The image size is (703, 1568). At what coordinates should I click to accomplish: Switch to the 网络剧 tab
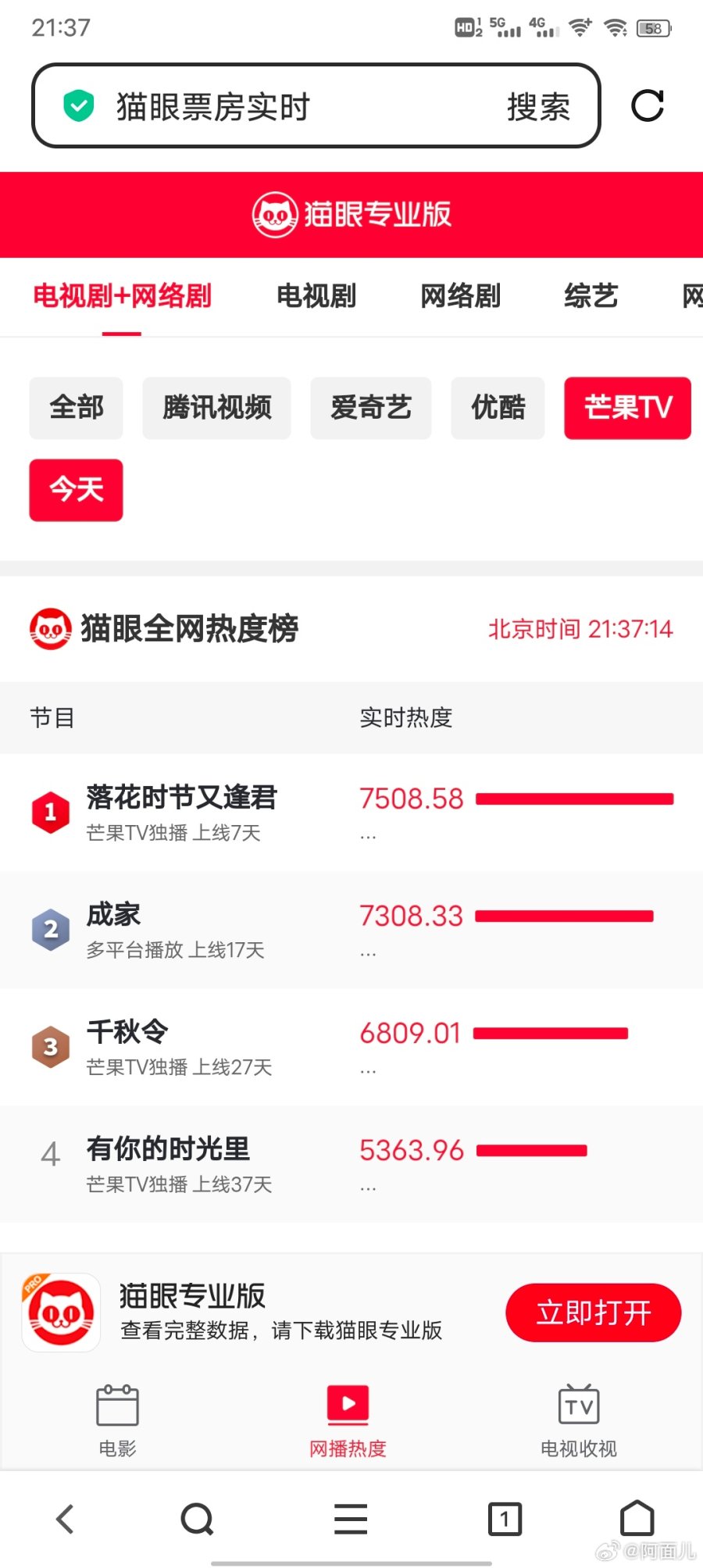[x=460, y=296]
